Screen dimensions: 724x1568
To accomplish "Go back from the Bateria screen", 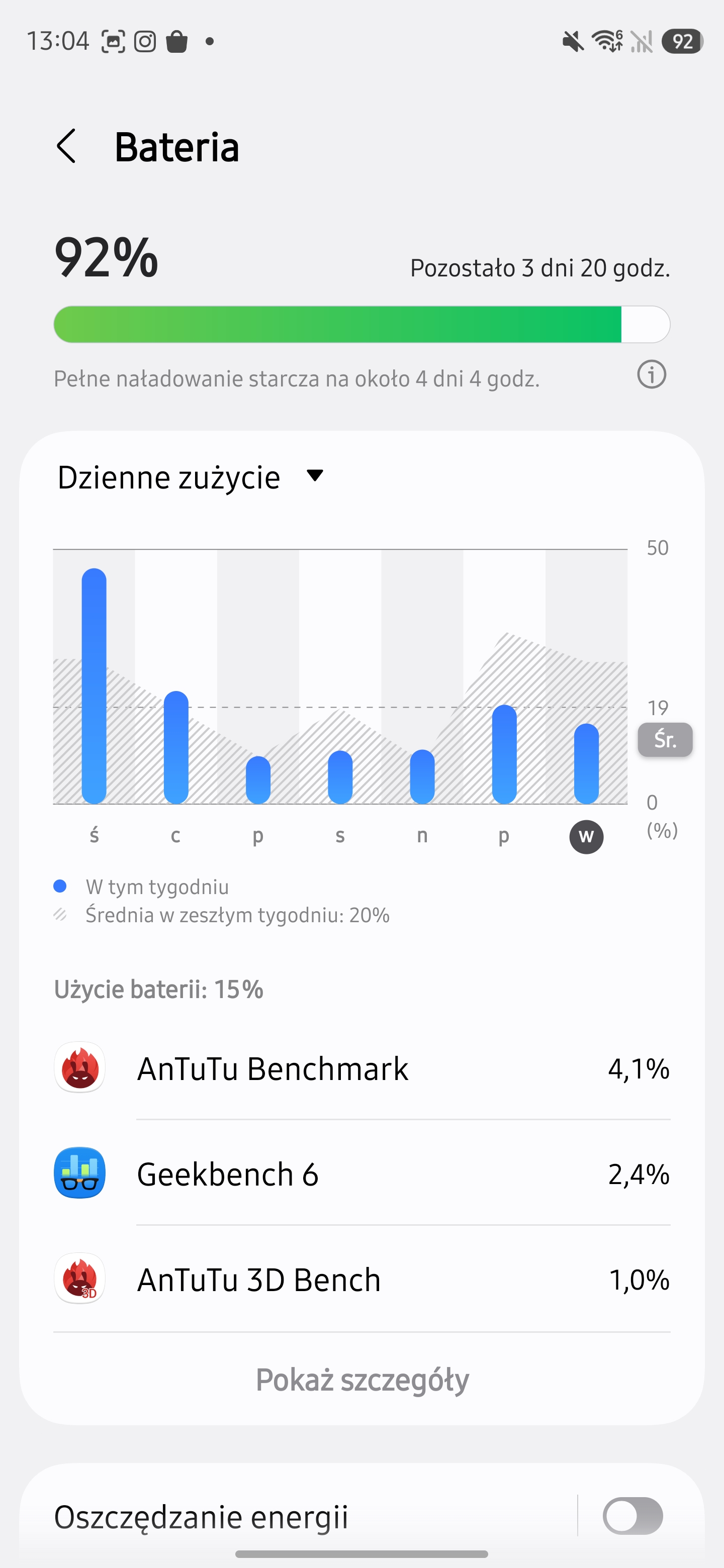I will tap(66, 147).
